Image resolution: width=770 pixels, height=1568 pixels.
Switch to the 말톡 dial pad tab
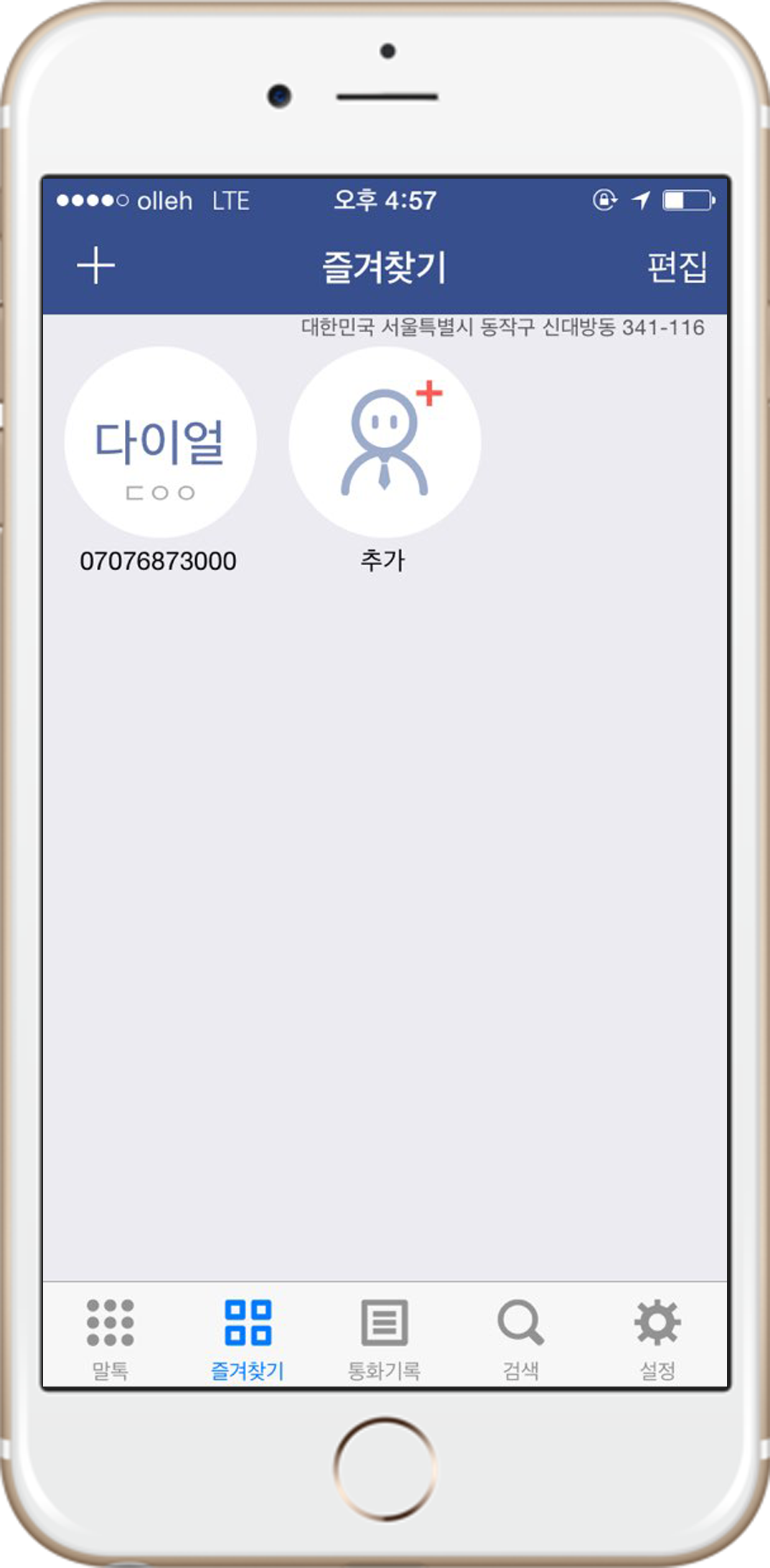[x=110, y=1338]
